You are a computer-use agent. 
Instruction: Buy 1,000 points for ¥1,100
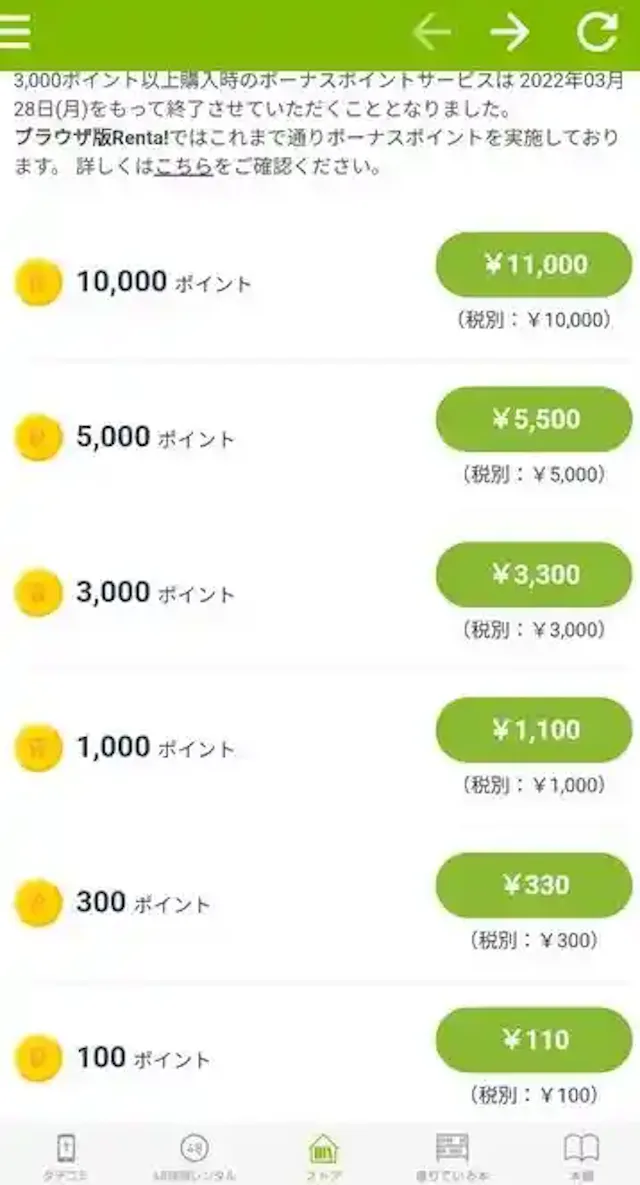point(534,730)
